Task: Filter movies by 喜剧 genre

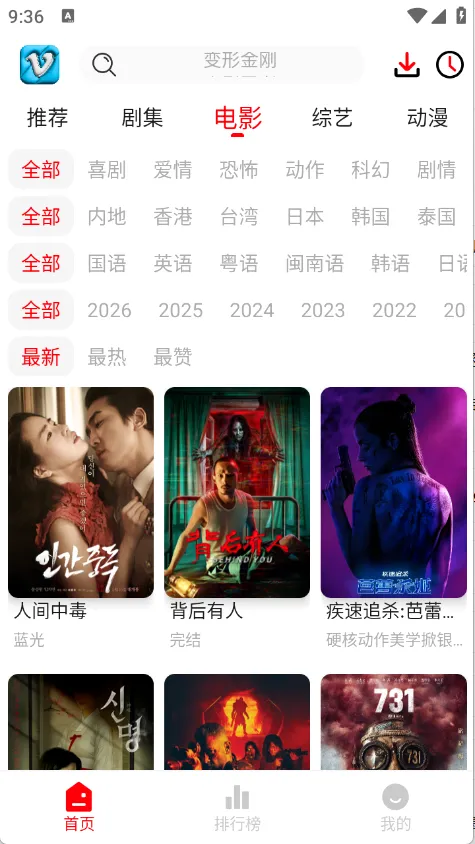Action: click(x=107, y=170)
